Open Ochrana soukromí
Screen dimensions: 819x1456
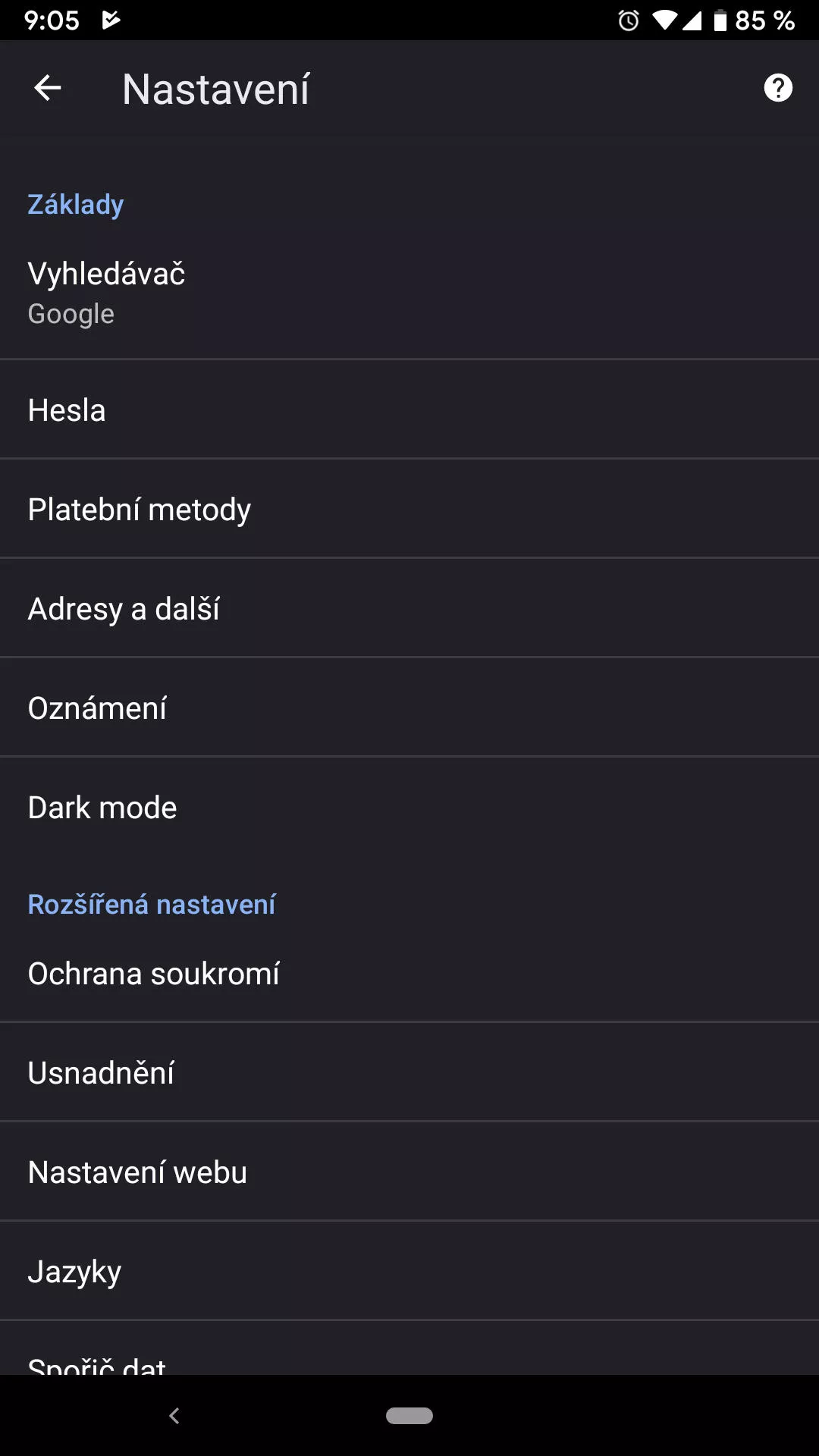pos(409,974)
